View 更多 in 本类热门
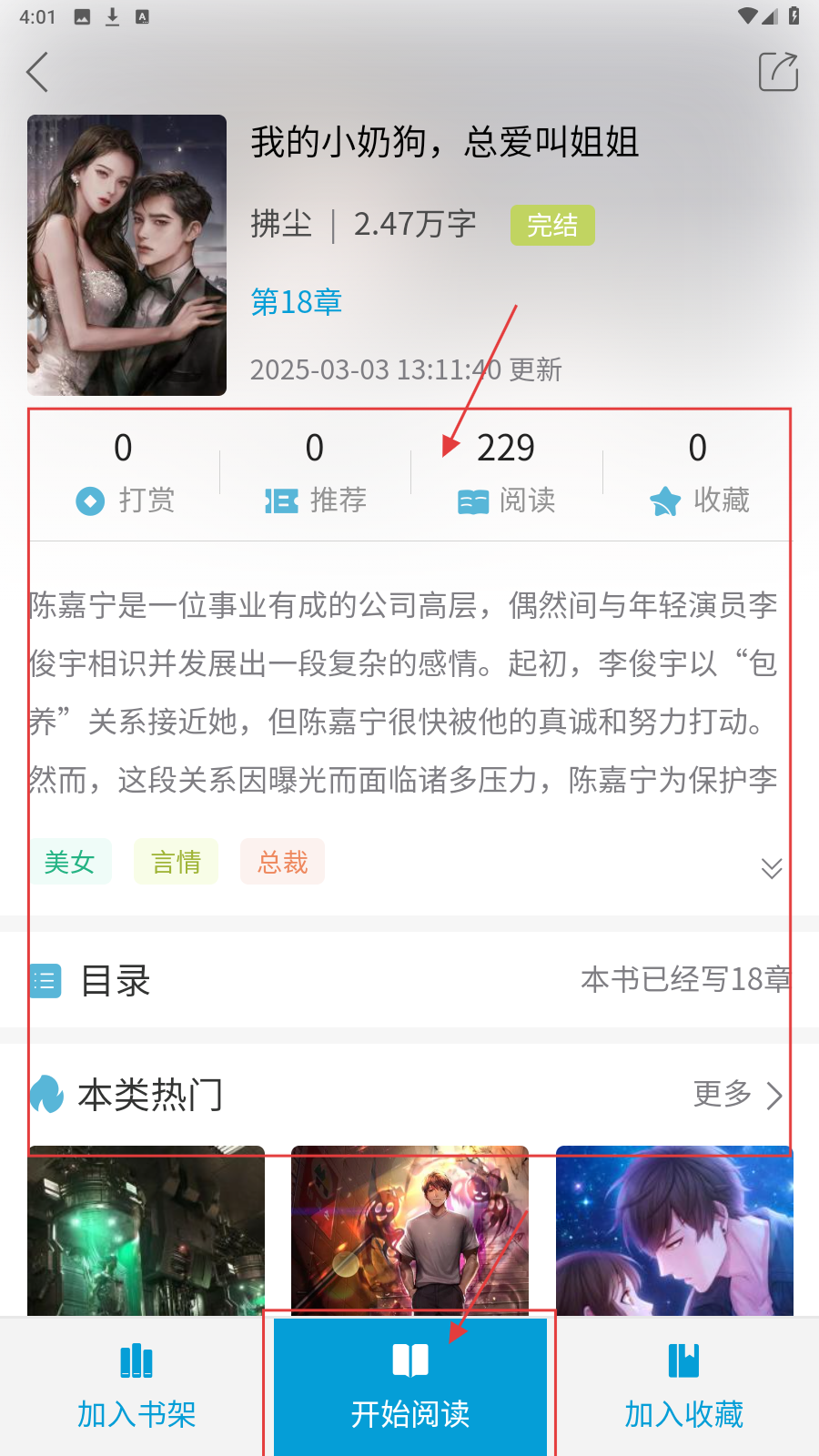The width and height of the screenshot is (819, 1456). coord(737,1095)
